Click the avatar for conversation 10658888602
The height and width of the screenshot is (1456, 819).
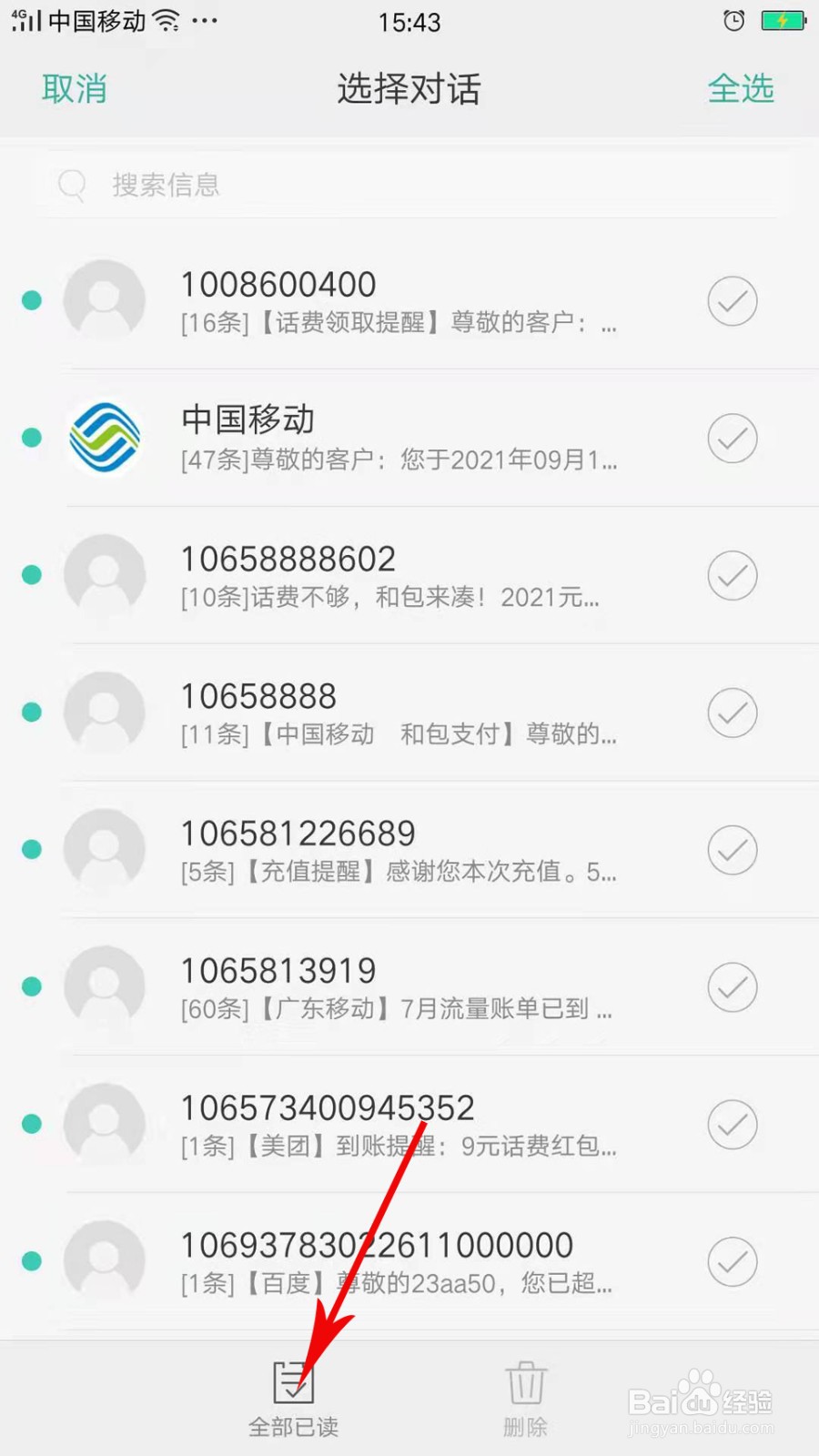tap(104, 575)
